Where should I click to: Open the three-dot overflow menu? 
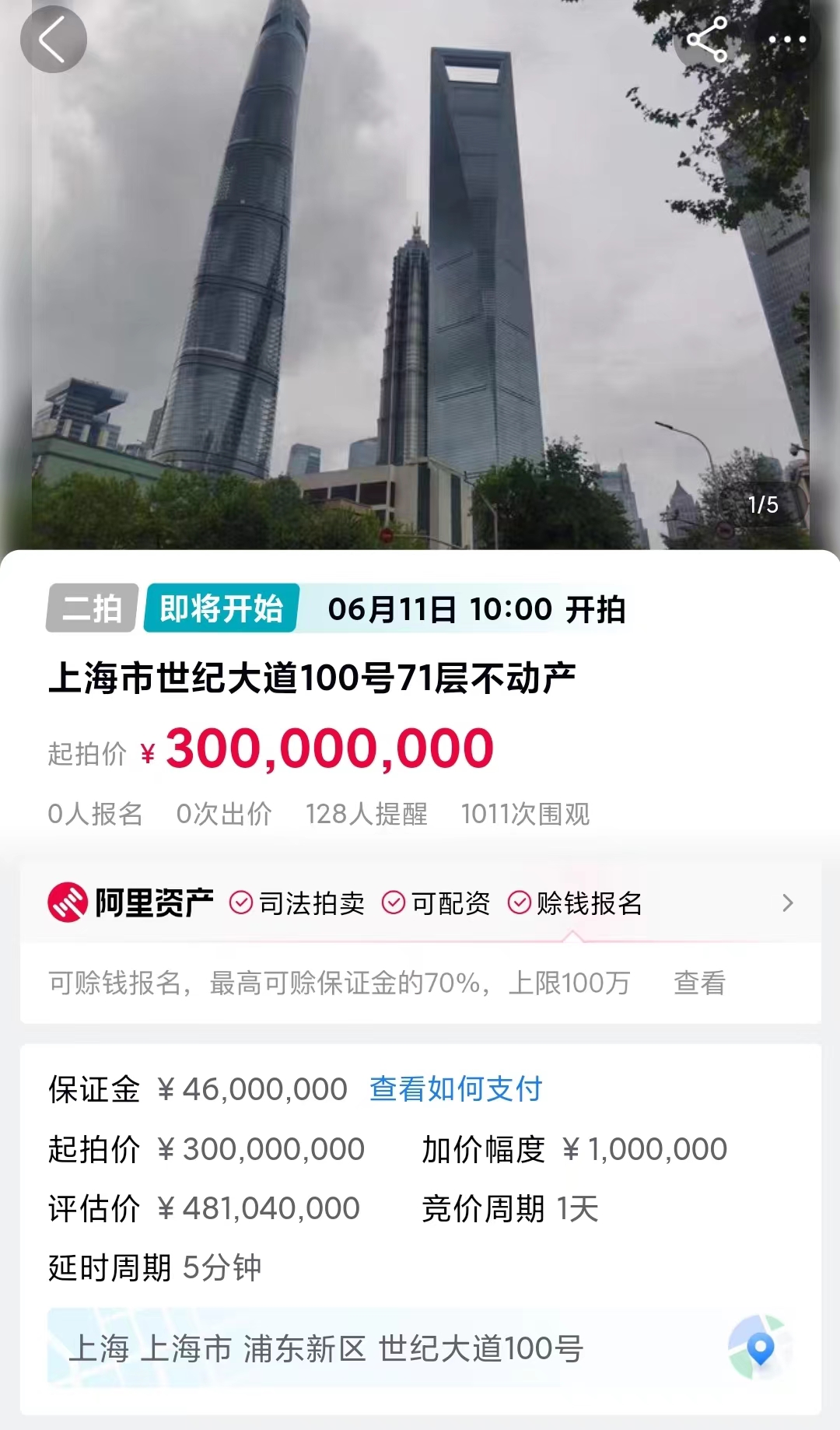coord(787,40)
